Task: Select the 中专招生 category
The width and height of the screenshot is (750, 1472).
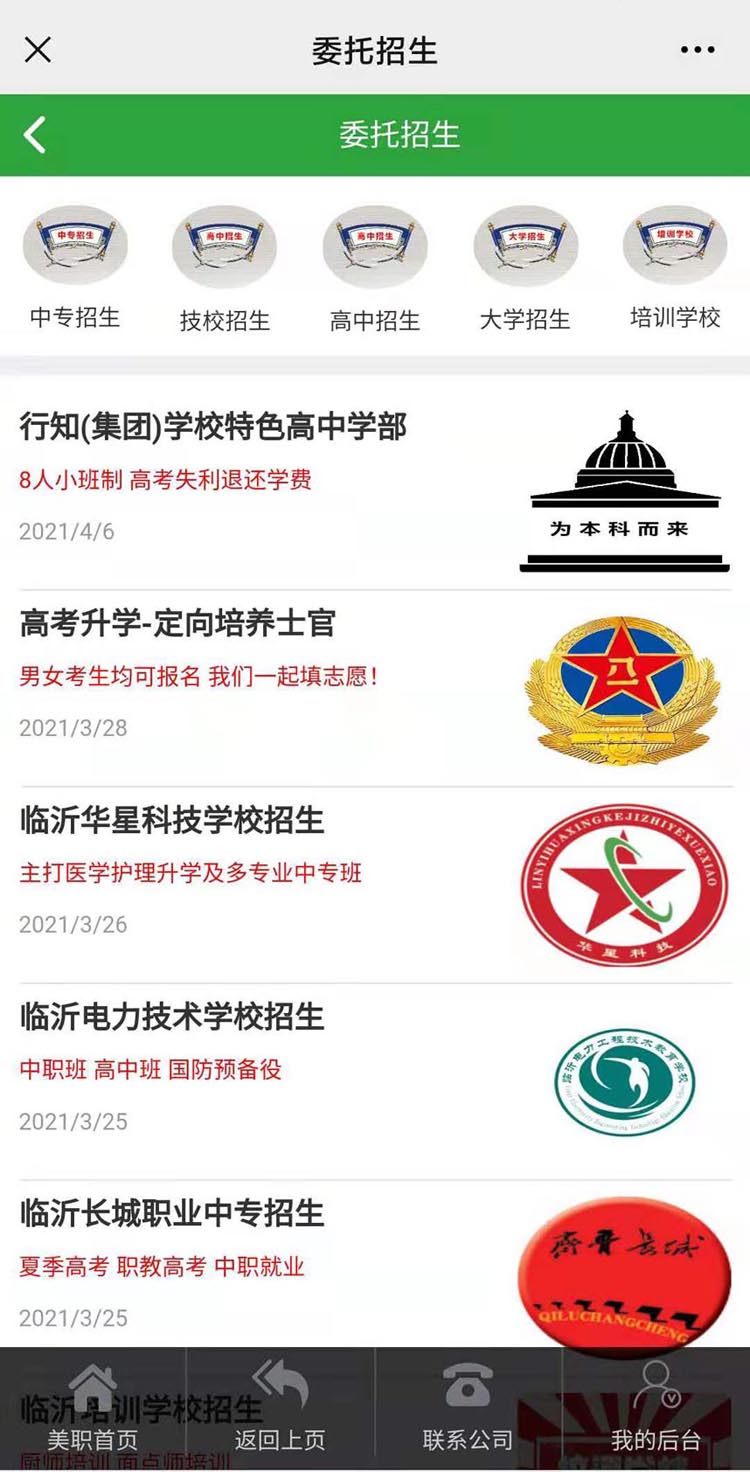Action: (75, 267)
